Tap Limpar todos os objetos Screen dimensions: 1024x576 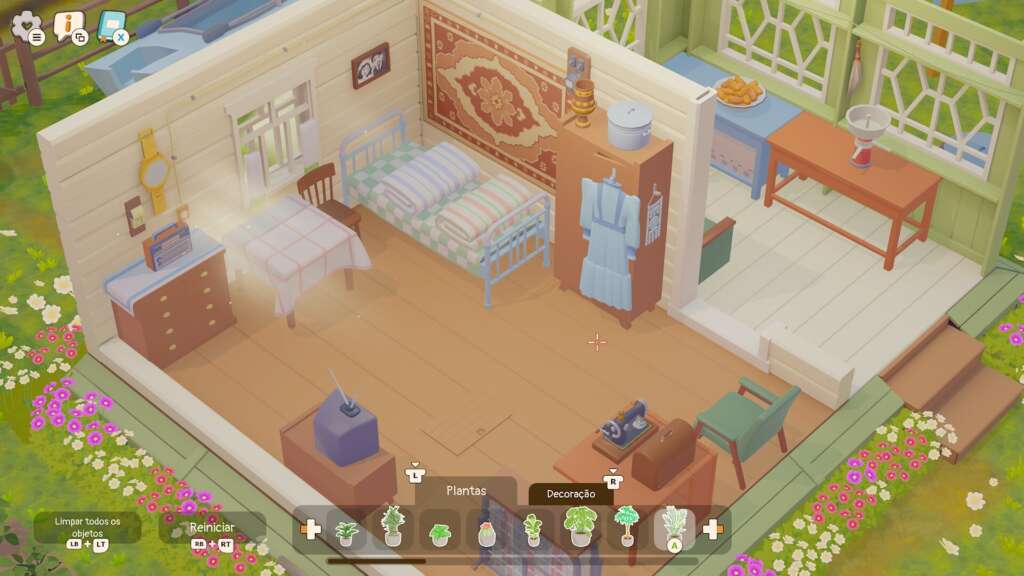tap(87, 527)
